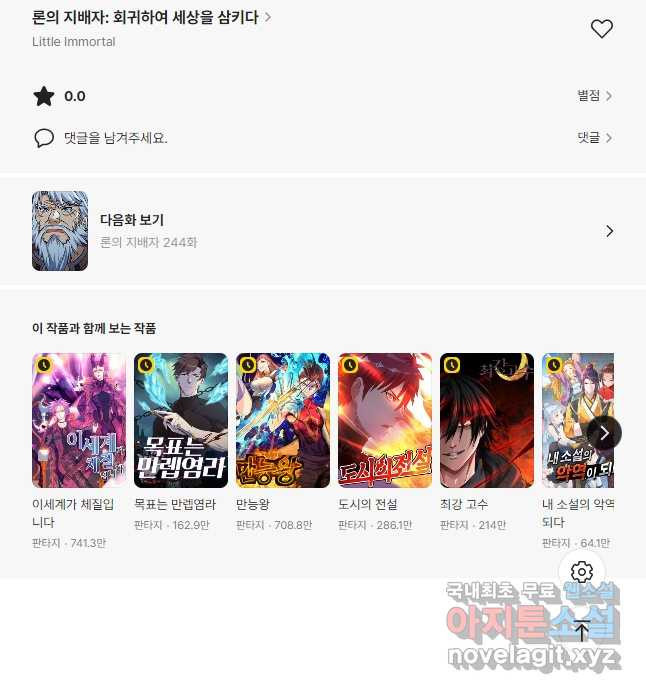The height and width of the screenshot is (694, 646).
Task: Like this series with the heart icon
Action: tap(601, 29)
